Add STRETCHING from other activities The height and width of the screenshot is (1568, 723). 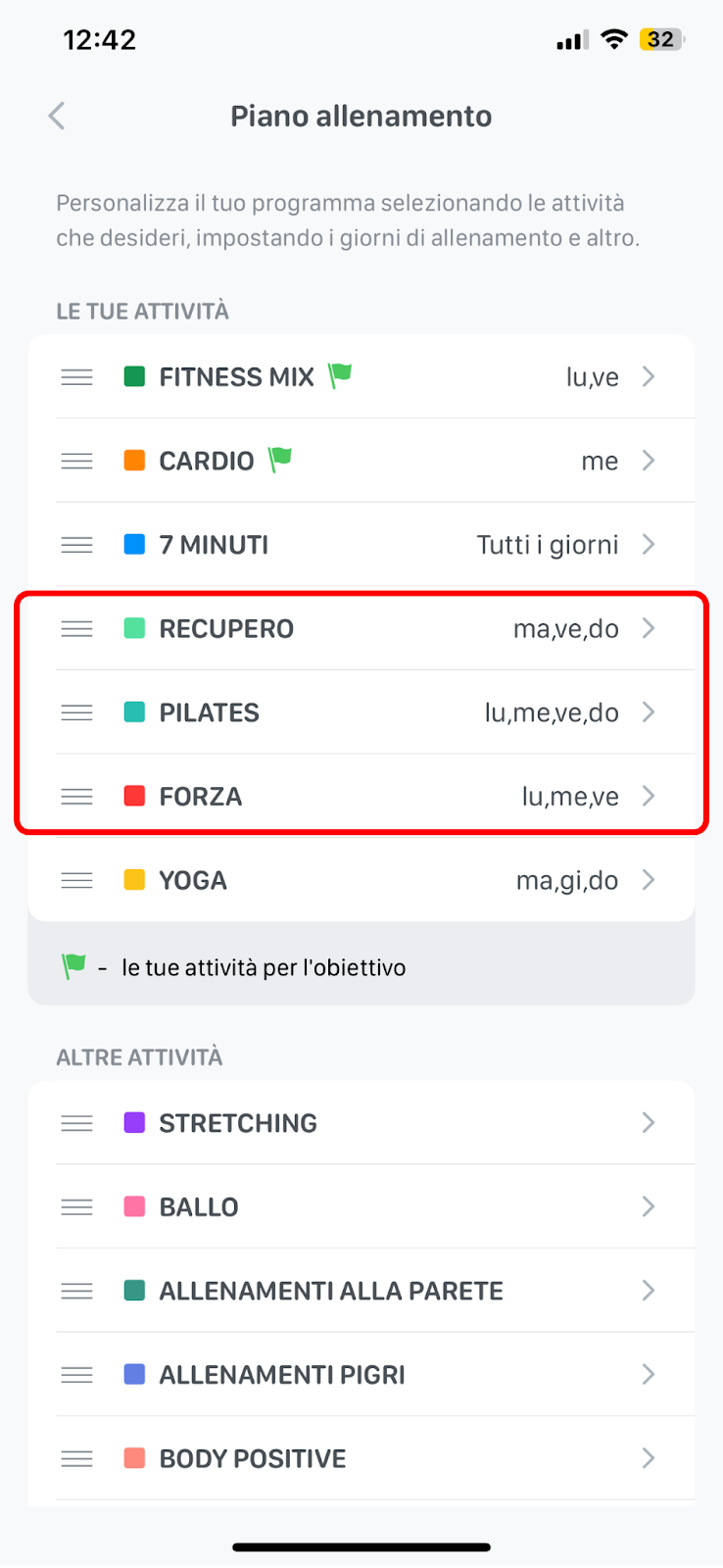tap(361, 1123)
